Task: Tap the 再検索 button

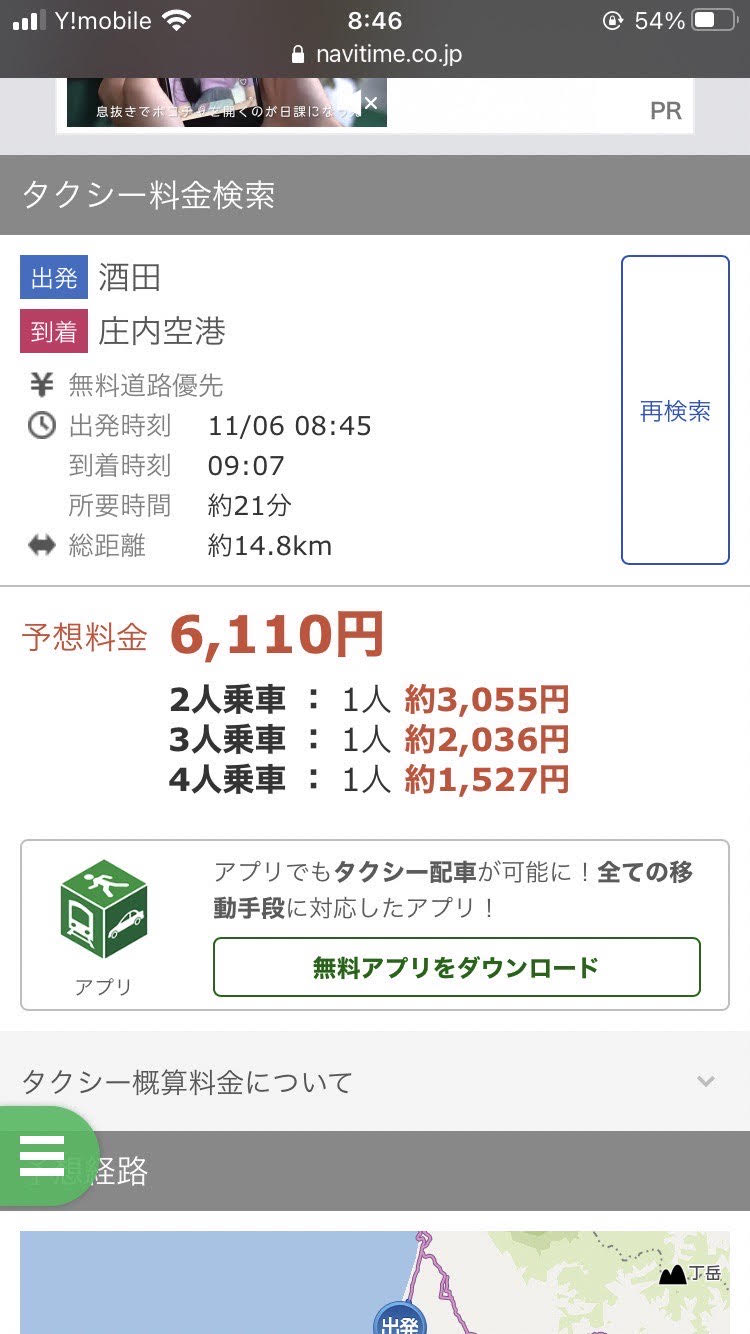Action: click(x=675, y=410)
